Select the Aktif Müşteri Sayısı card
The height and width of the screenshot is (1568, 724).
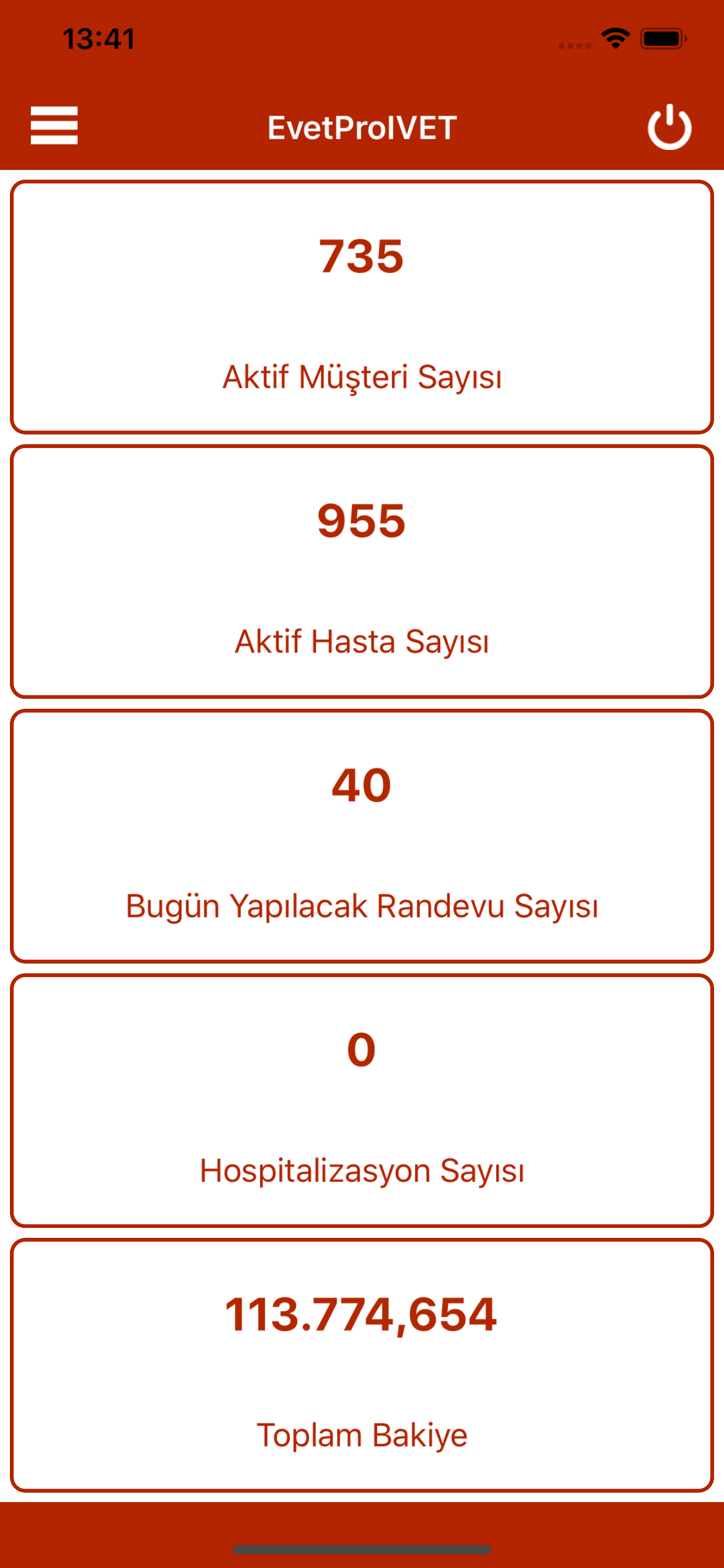click(362, 304)
